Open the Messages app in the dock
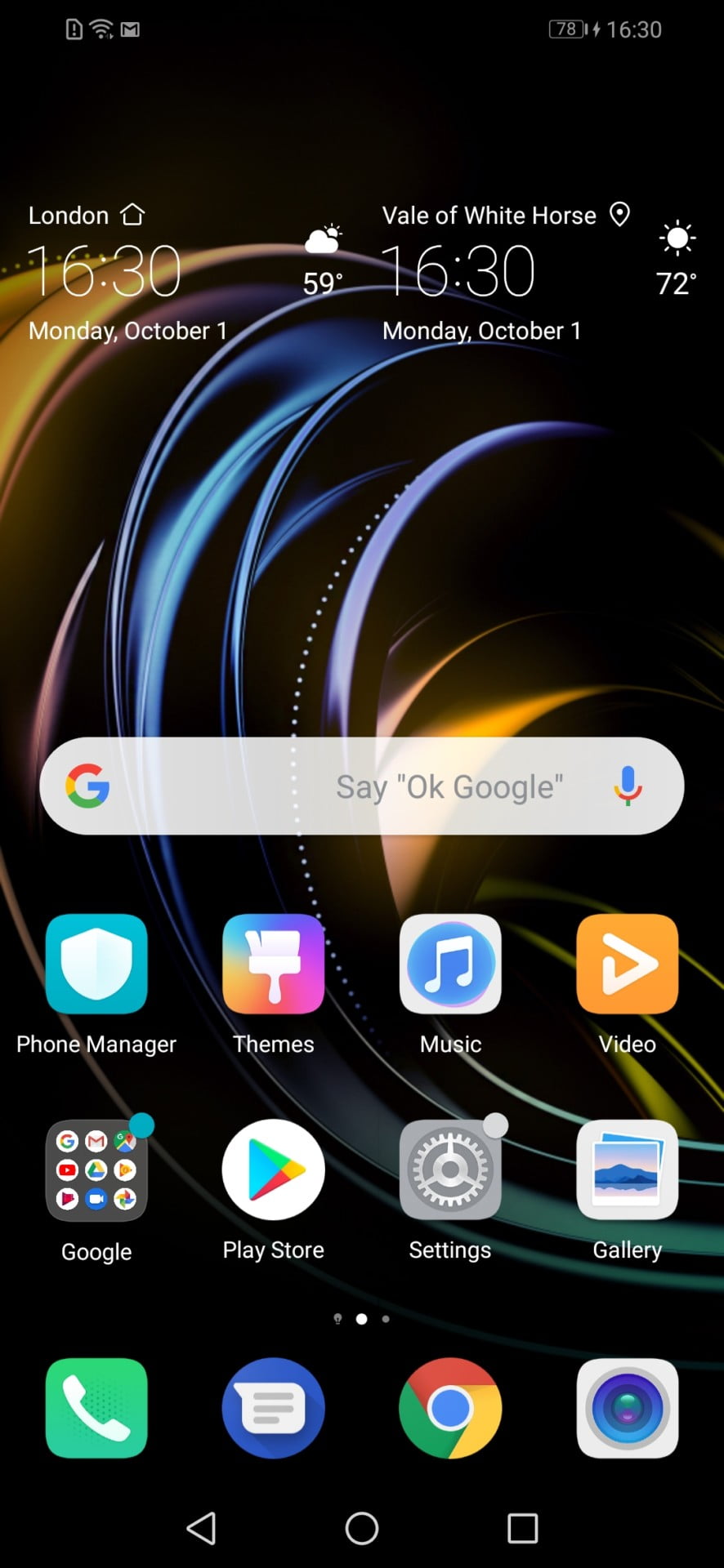 coord(274,1408)
